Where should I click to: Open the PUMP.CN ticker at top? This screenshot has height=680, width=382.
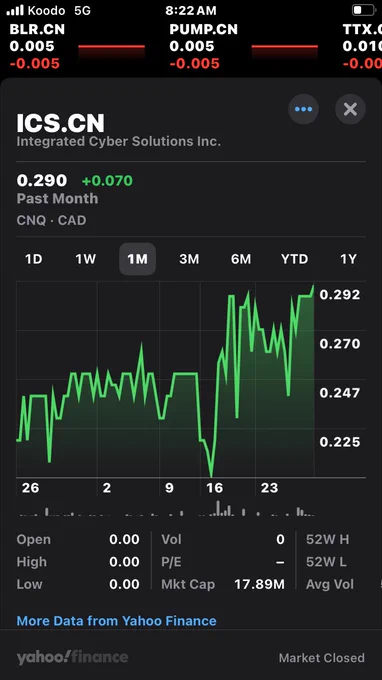click(x=243, y=46)
